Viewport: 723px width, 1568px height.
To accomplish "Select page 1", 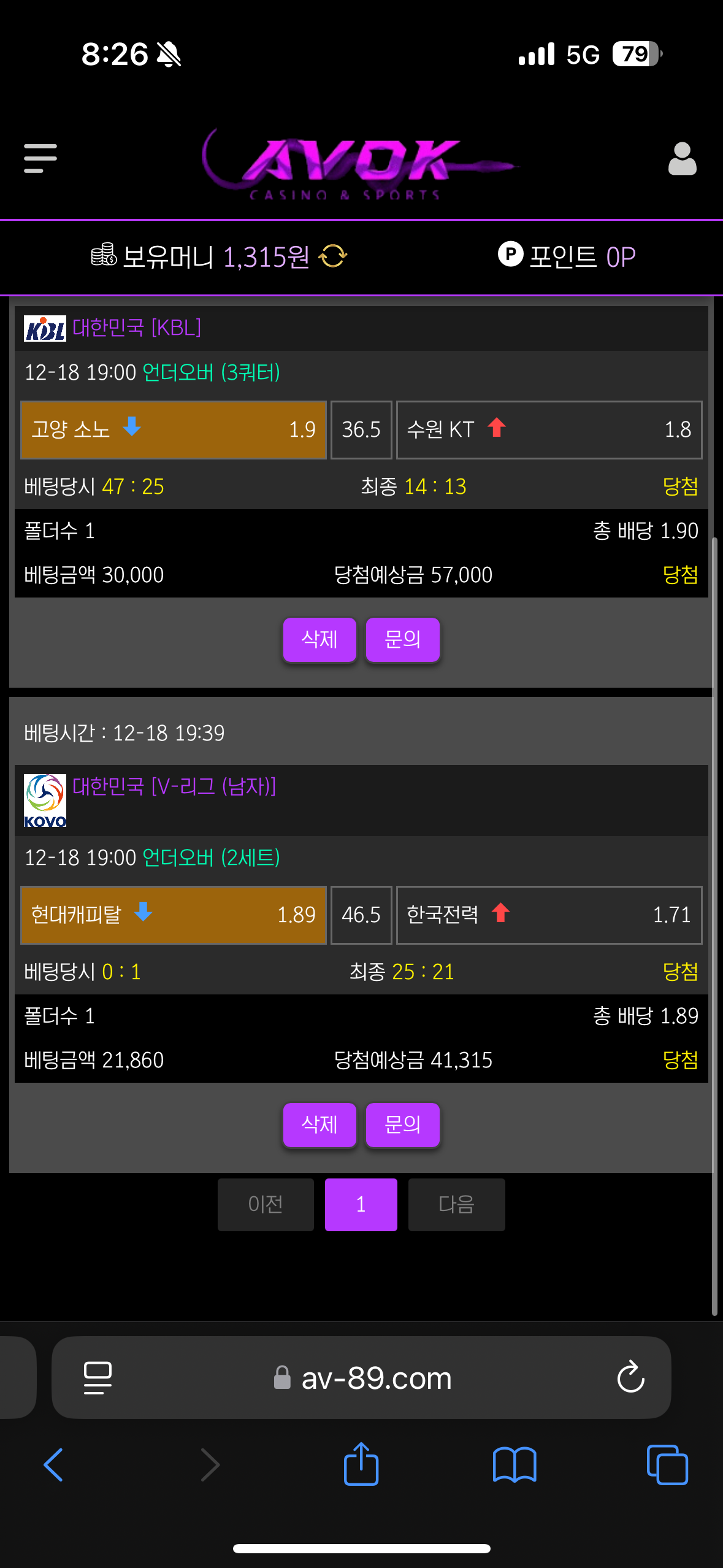I will pyautogui.click(x=361, y=1204).
